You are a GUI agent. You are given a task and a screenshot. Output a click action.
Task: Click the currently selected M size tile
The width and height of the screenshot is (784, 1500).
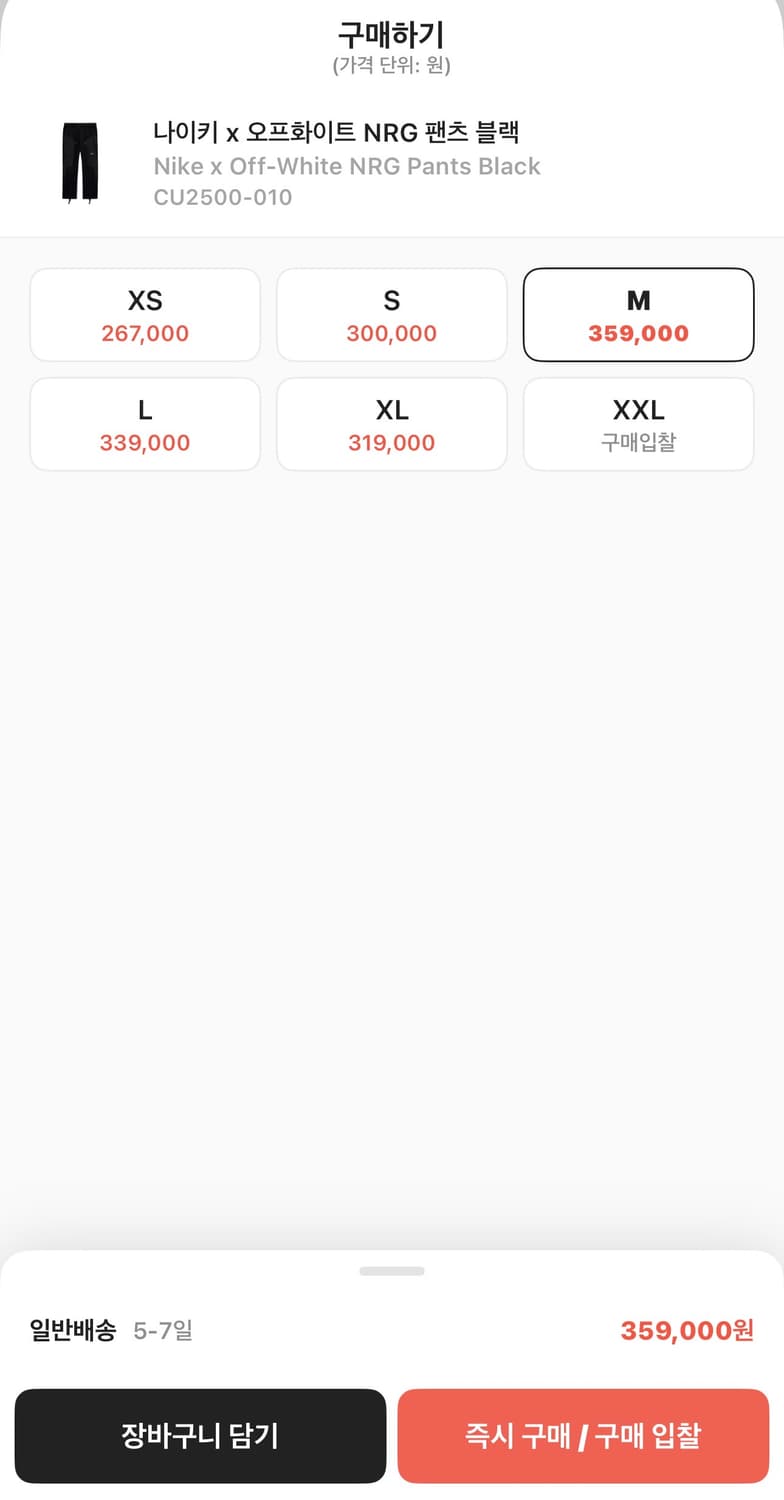638,314
